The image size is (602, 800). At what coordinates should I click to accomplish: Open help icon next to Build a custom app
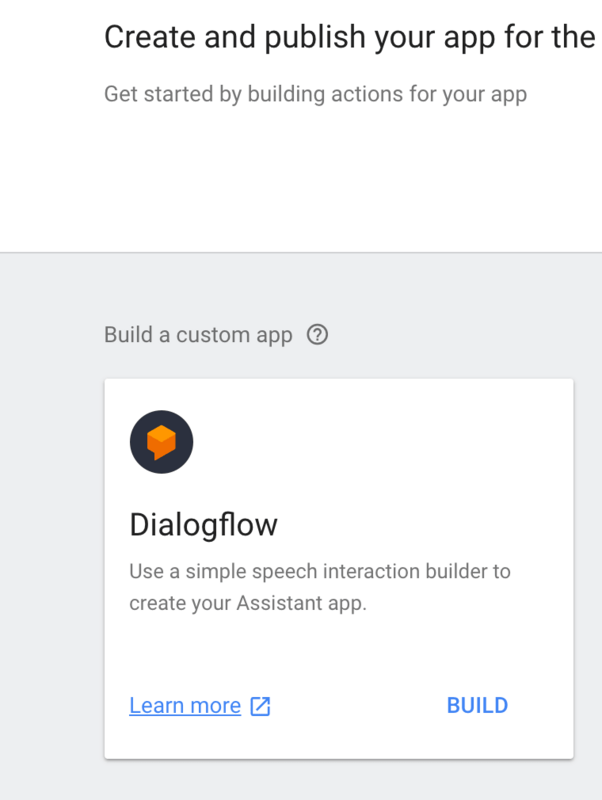317,335
